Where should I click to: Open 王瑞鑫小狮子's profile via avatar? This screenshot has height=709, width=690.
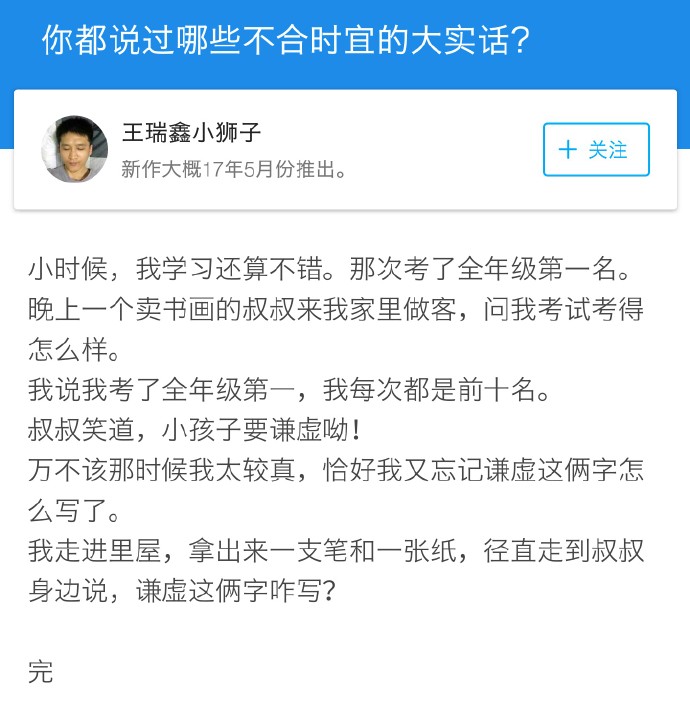74,149
